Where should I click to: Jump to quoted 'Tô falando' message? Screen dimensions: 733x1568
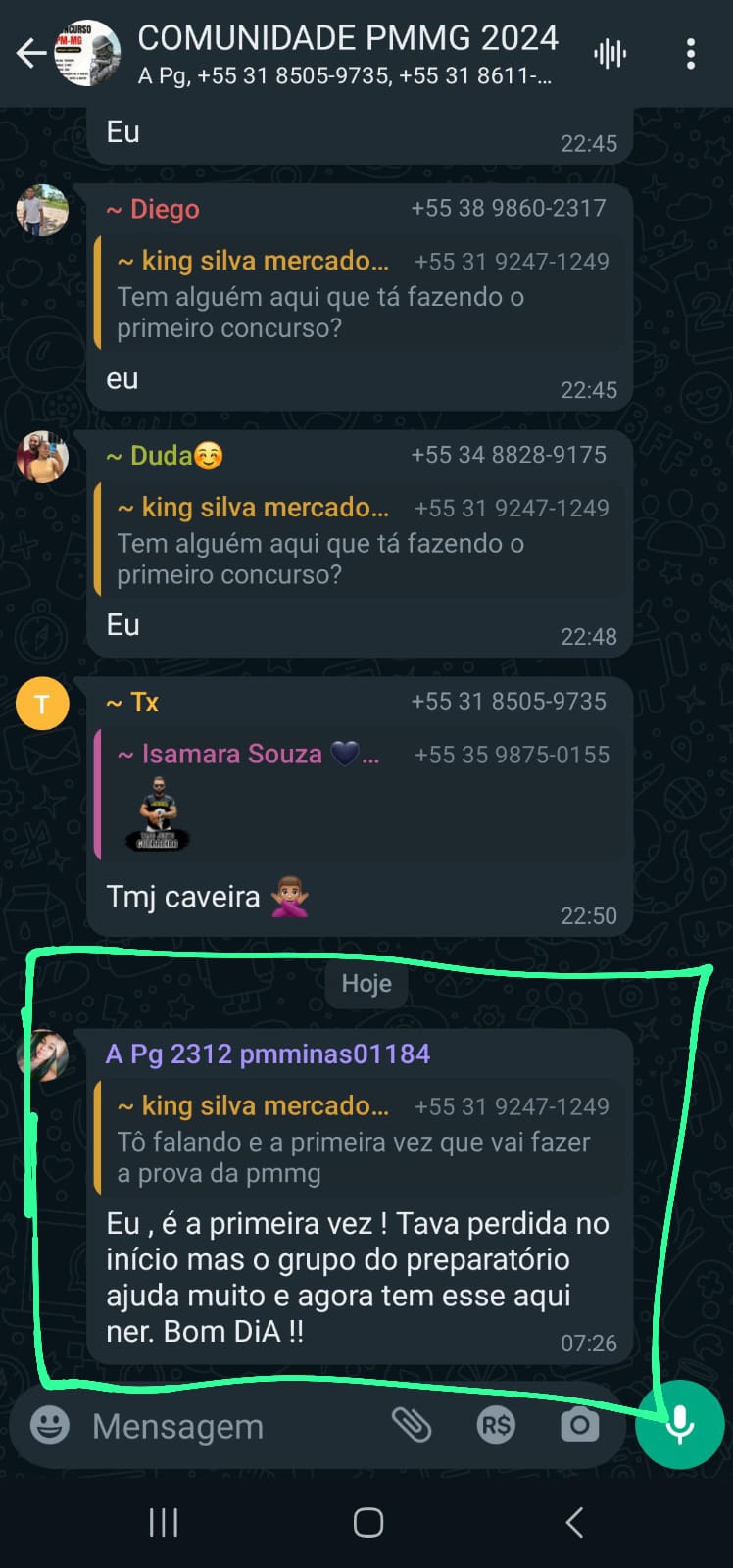coord(359,1139)
